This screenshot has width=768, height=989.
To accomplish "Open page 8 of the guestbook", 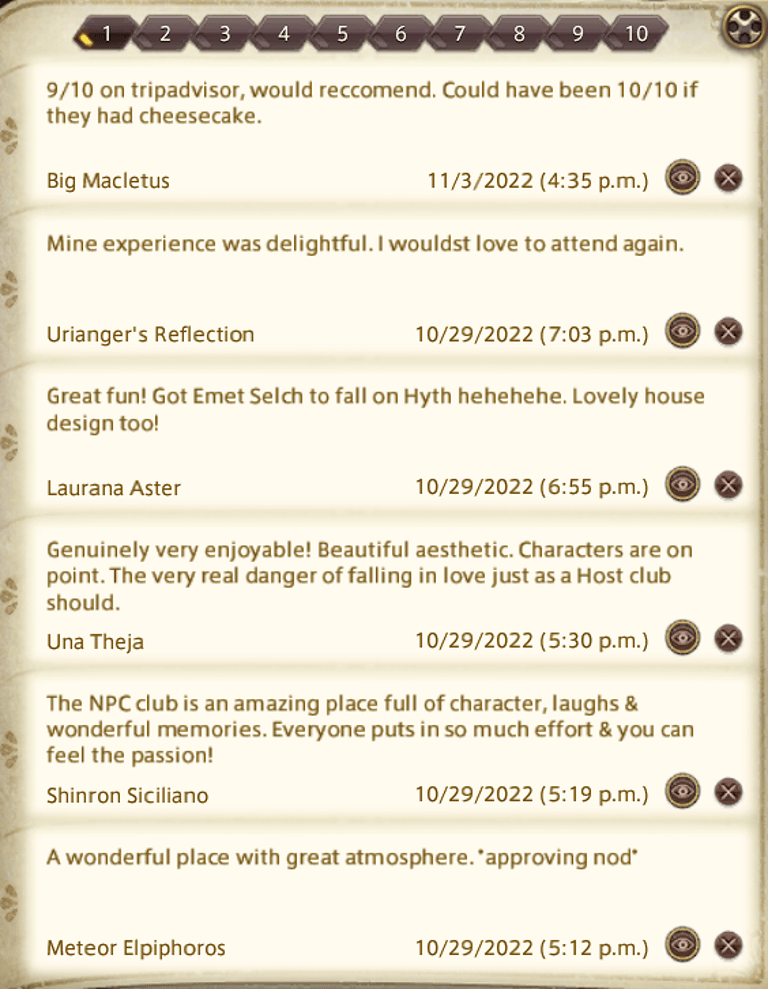I will (519, 34).
